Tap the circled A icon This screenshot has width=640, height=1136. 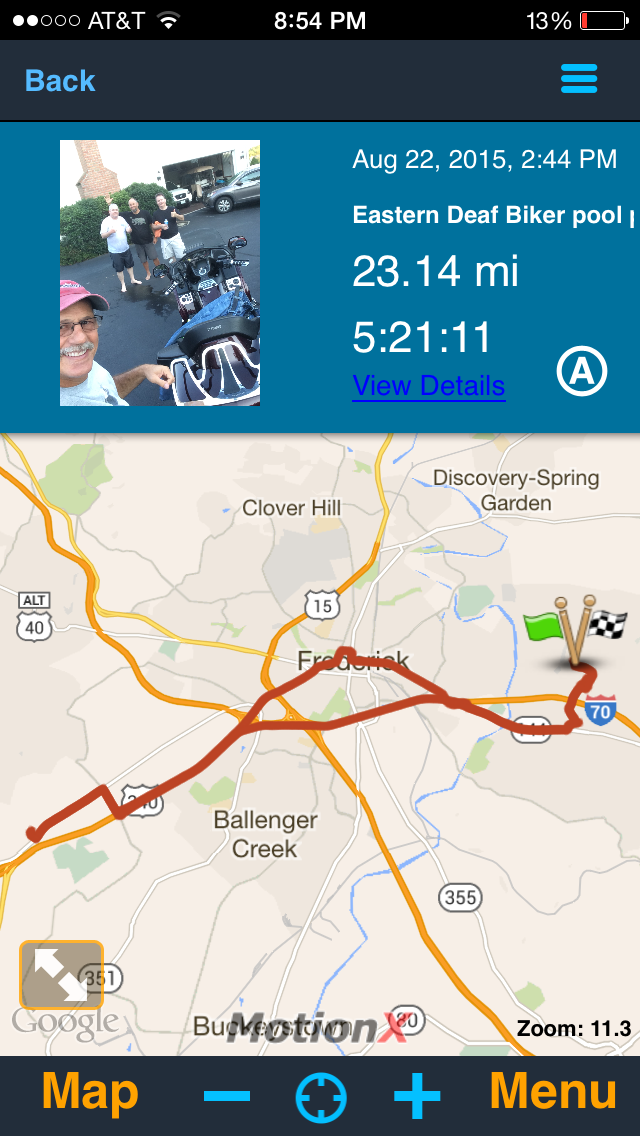(x=582, y=372)
